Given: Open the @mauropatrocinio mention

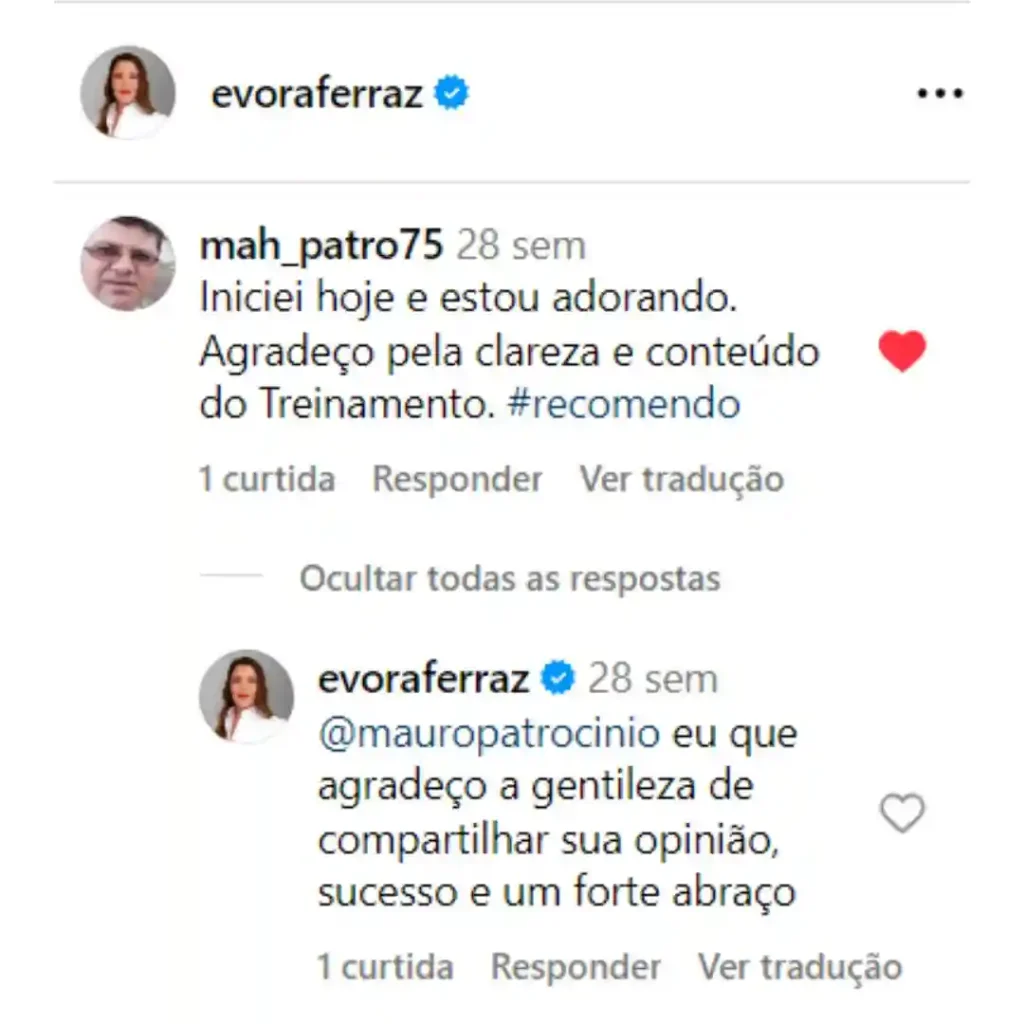Looking at the screenshot, I should pyautogui.click(x=489, y=733).
